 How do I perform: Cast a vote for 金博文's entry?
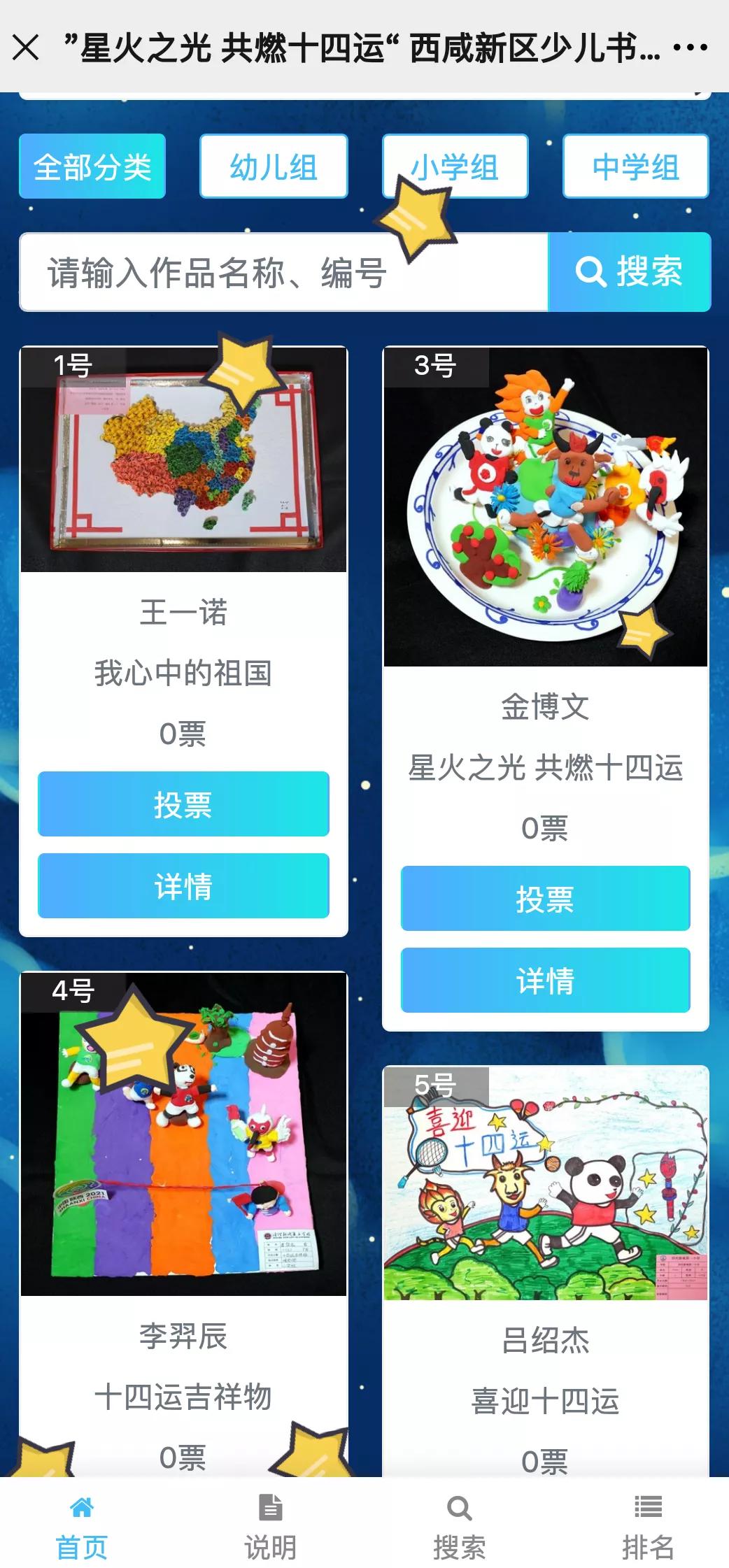coord(545,898)
